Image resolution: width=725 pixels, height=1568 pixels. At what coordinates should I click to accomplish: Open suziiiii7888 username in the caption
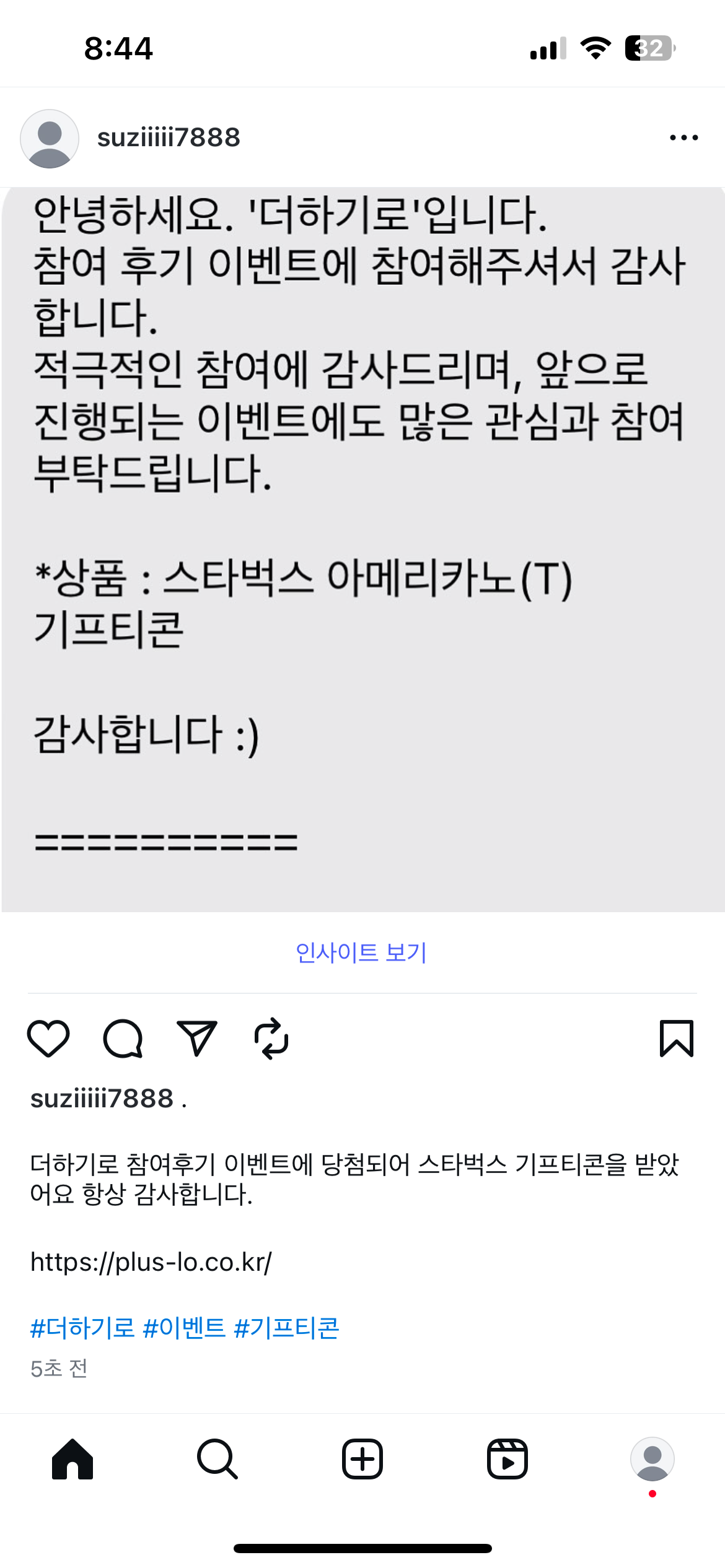pyautogui.click(x=102, y=1099)
